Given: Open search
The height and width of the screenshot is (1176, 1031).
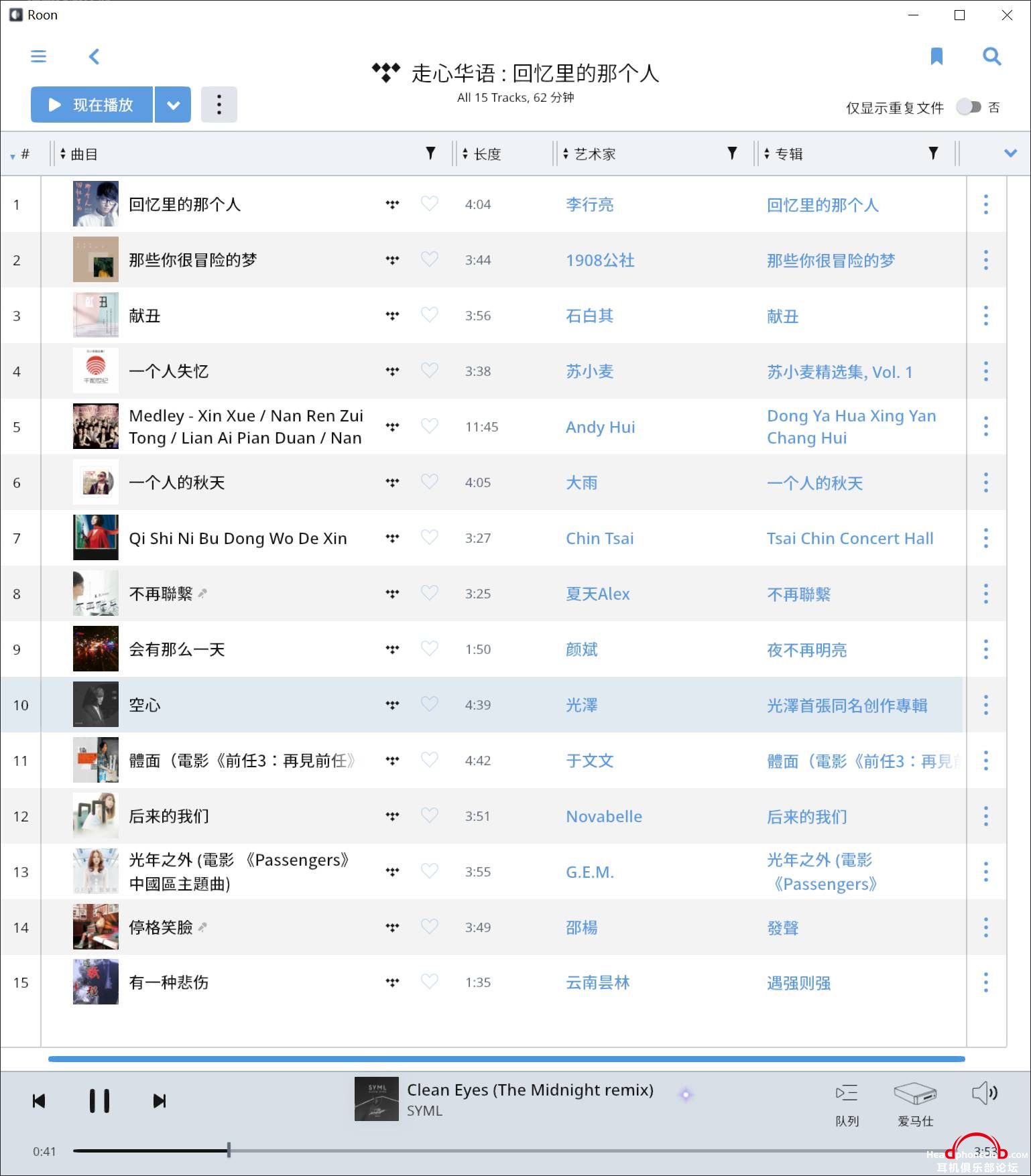Looking at the screenshot, I should click(x=991, y=56).
